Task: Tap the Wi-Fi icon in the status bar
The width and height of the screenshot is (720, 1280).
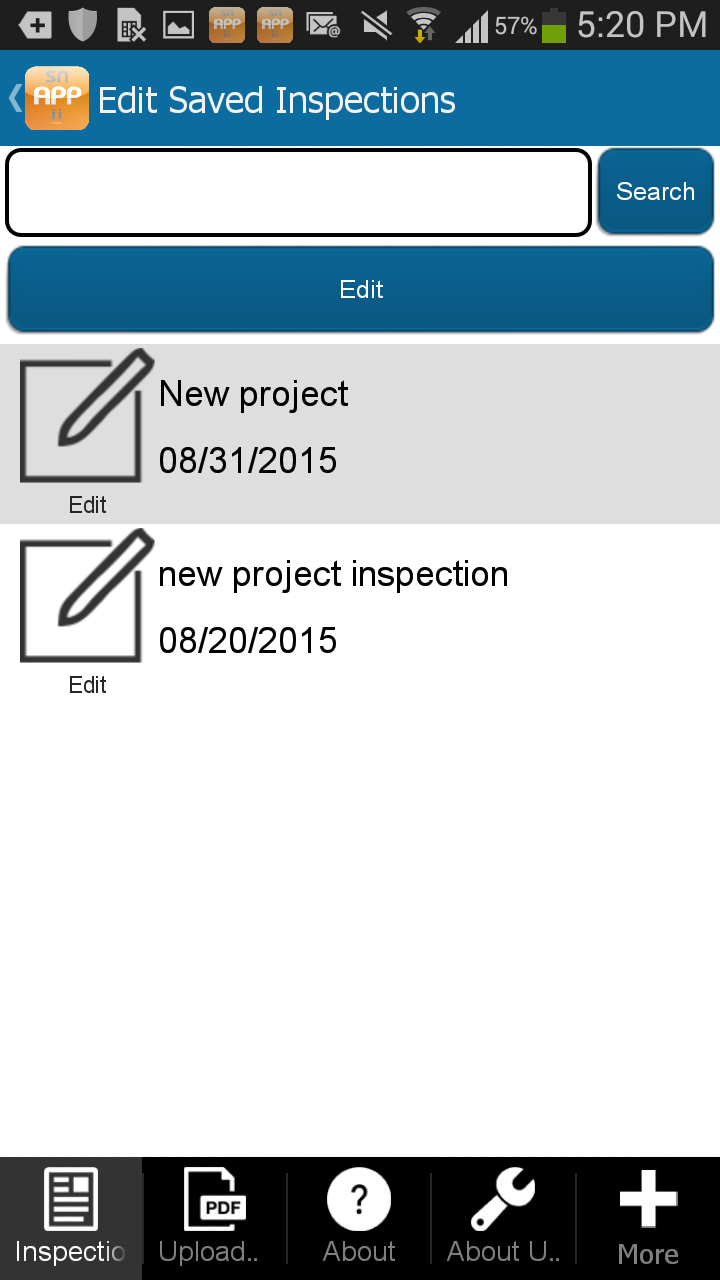Action: pos(421,24)
